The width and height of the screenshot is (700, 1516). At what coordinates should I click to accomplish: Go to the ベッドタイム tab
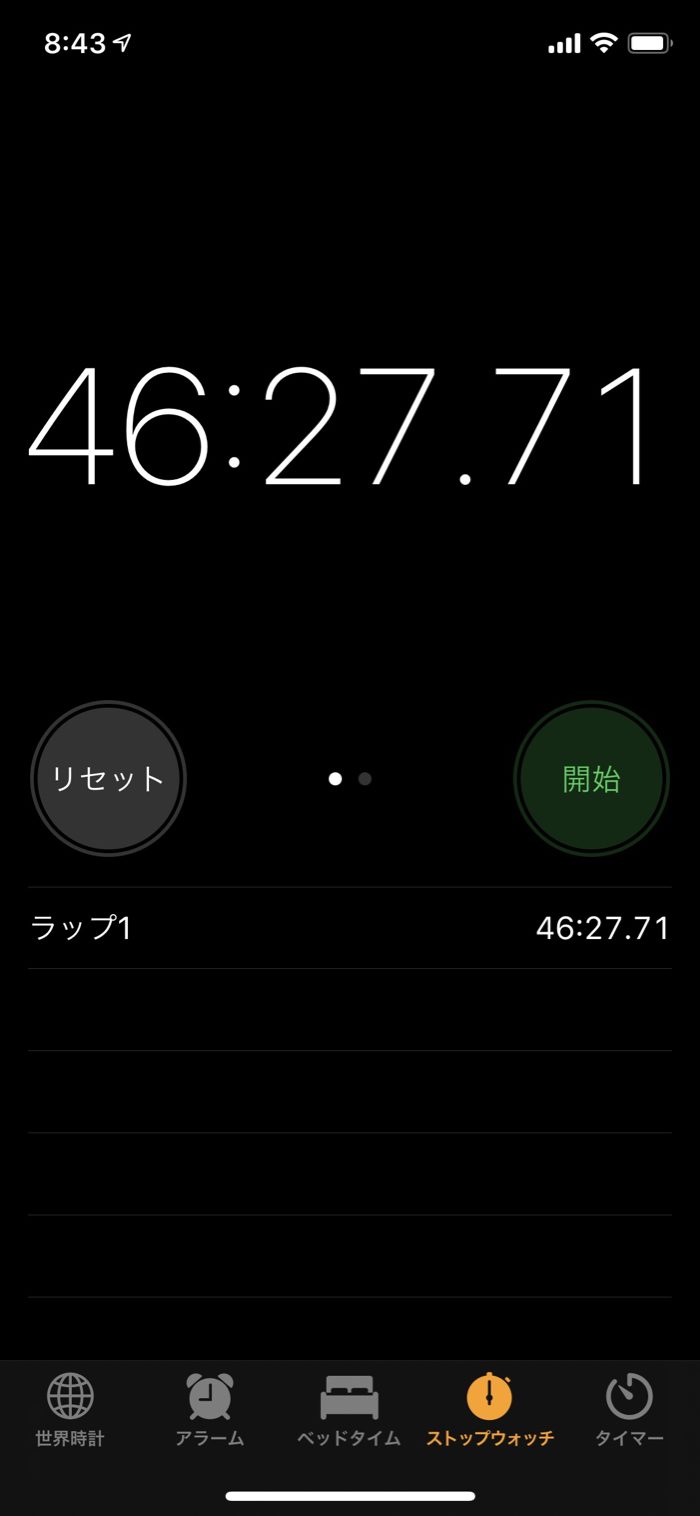(349, 1409)
